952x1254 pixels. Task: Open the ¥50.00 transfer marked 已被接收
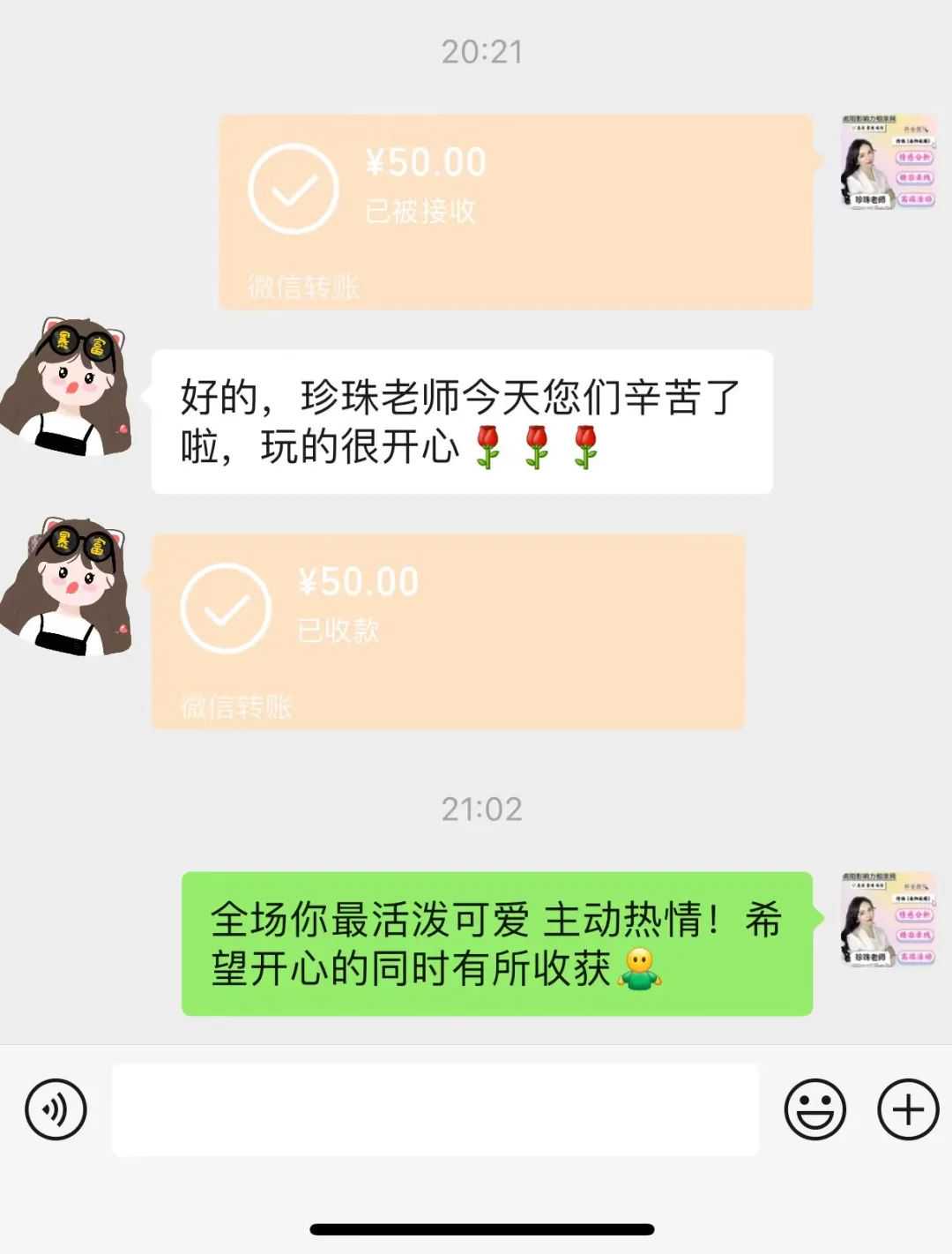(x=515, y=212)
